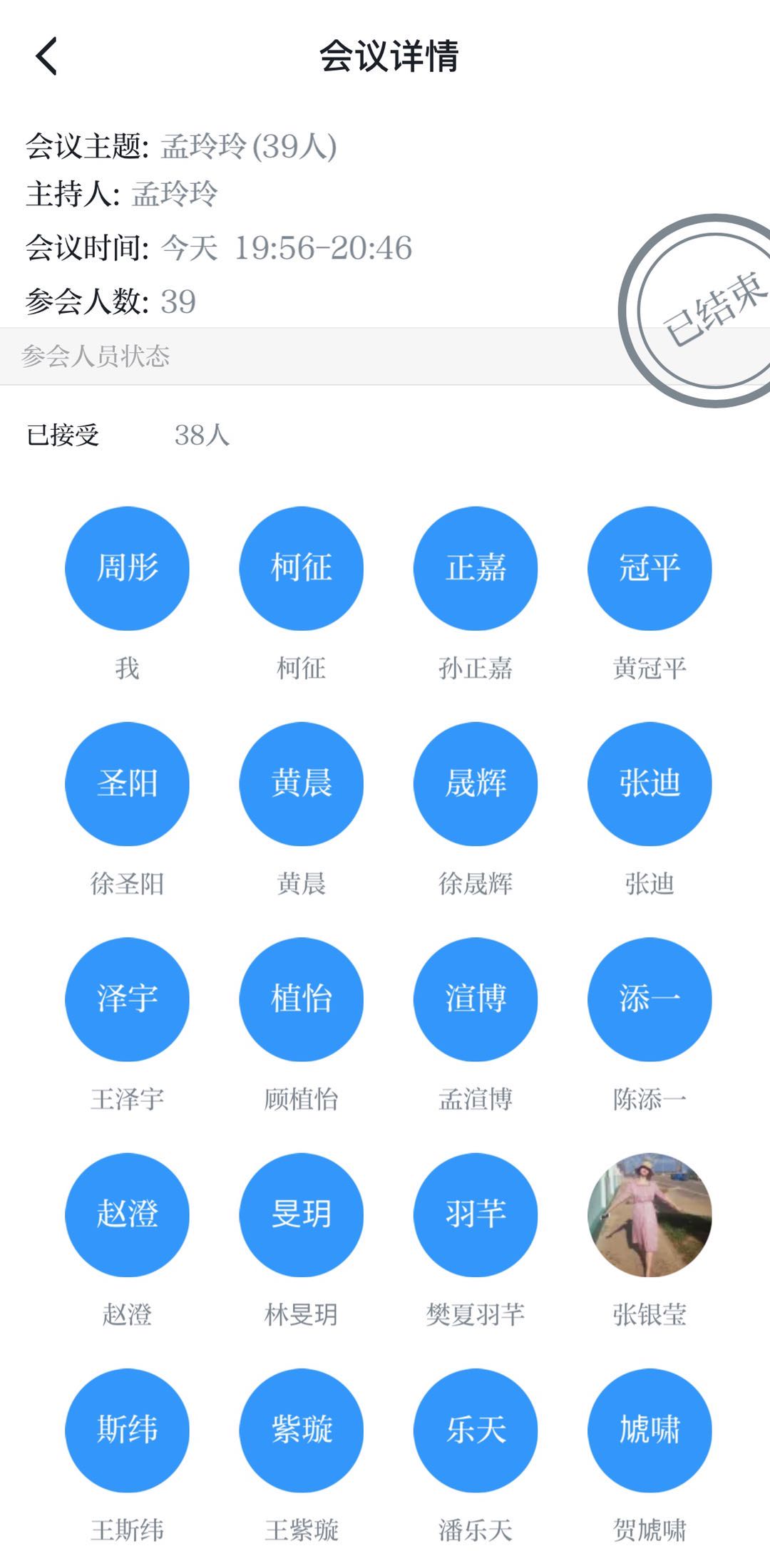Open 顾植怡's avatar
The image size is (770, 1568).
(x=301, y=999)
